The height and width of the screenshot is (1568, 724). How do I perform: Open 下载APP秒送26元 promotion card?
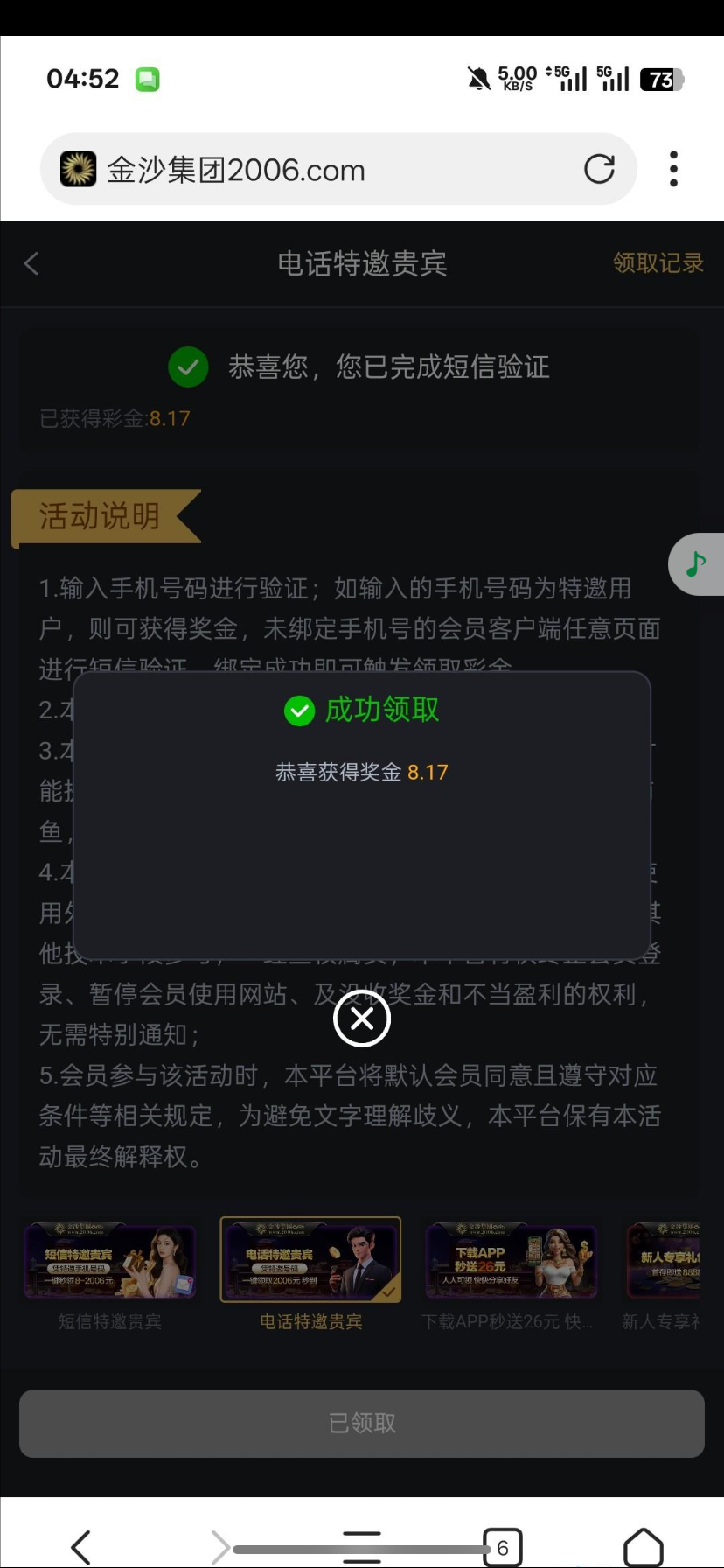[x=511, y=1261]
